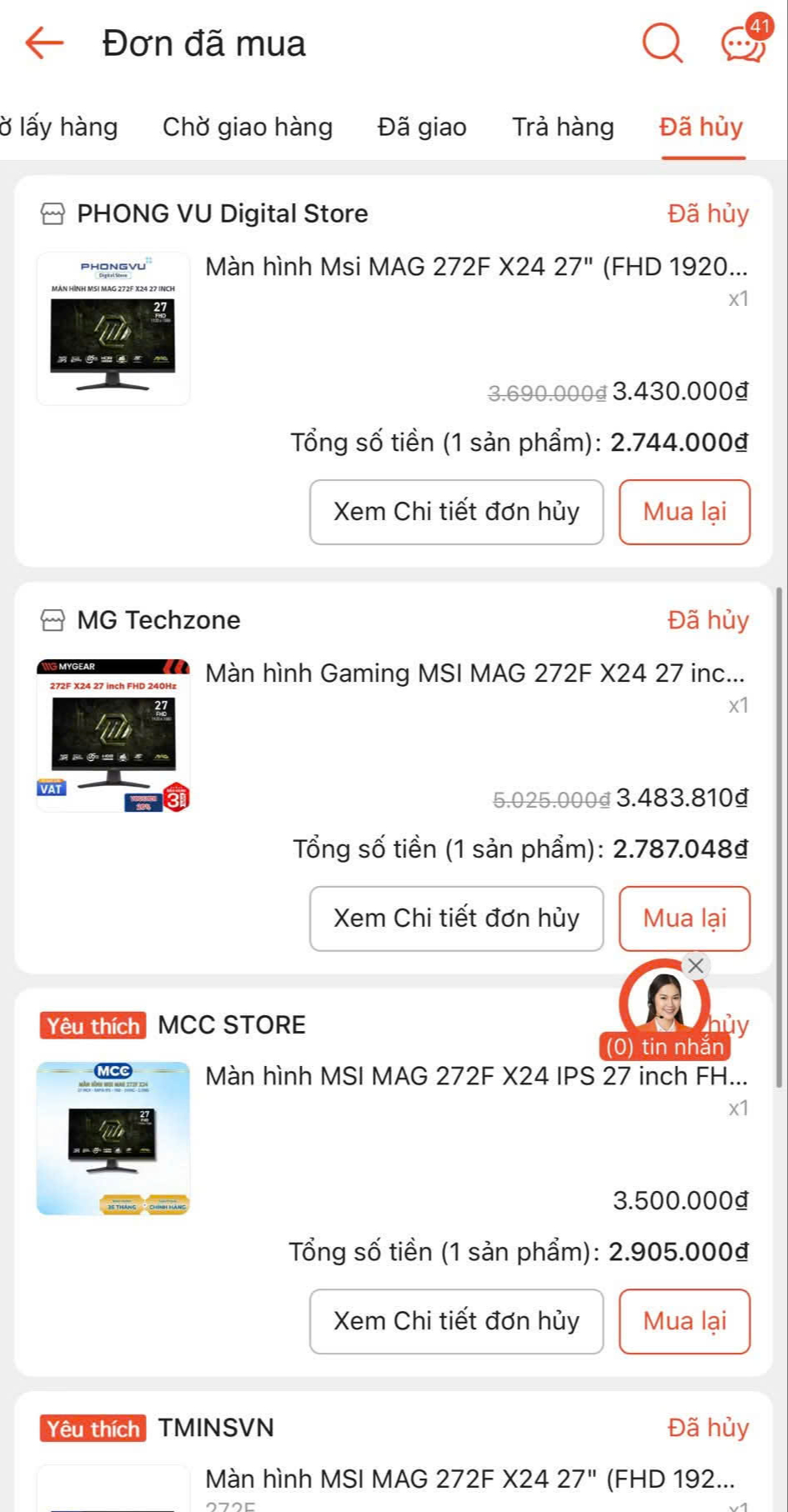Switch to the Trả hàng tab
788x1512 pixels.
point(563,127)
